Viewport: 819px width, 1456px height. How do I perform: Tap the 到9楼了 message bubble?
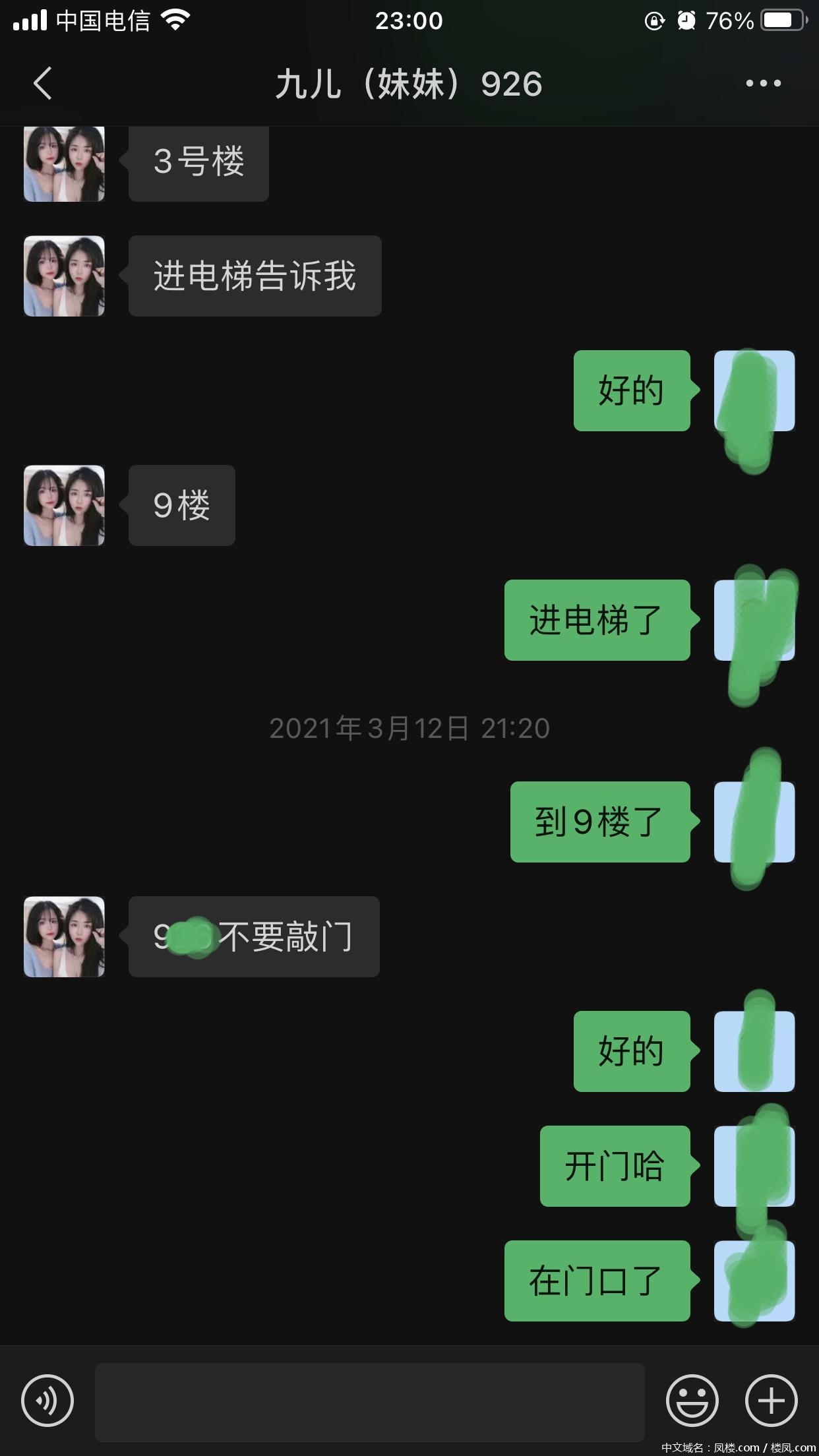(x=599, y=822)
